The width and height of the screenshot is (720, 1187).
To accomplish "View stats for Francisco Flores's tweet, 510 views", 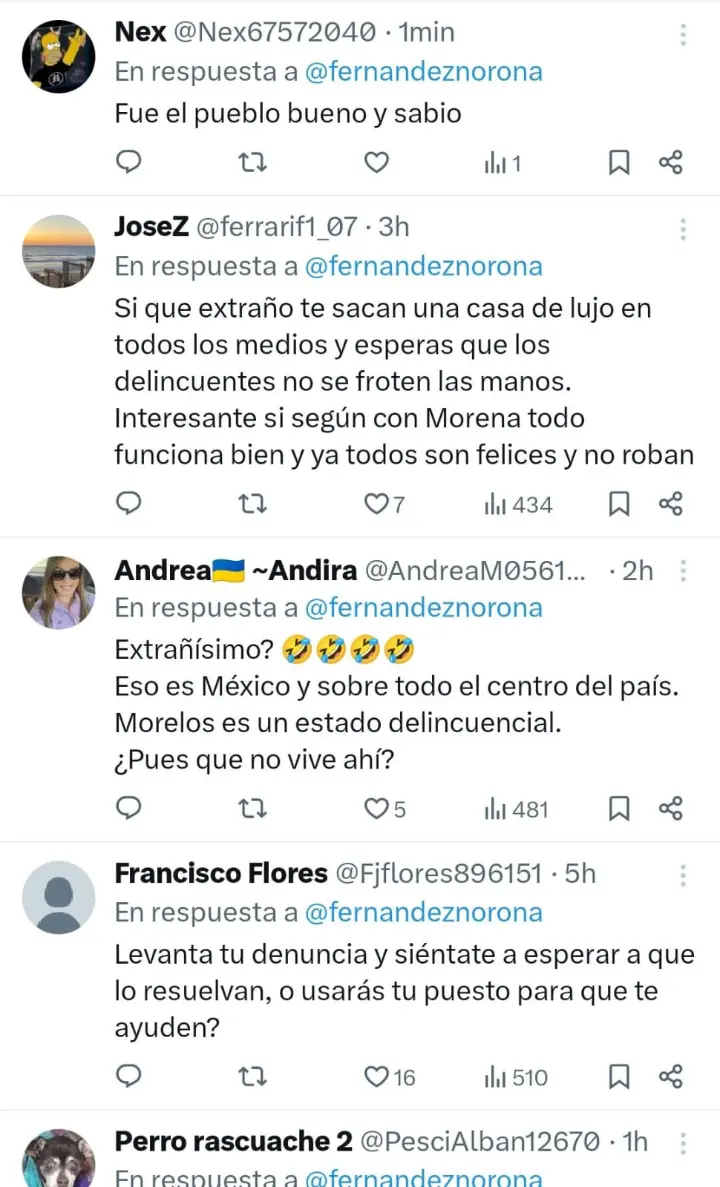I will (x=516, y=1076).
